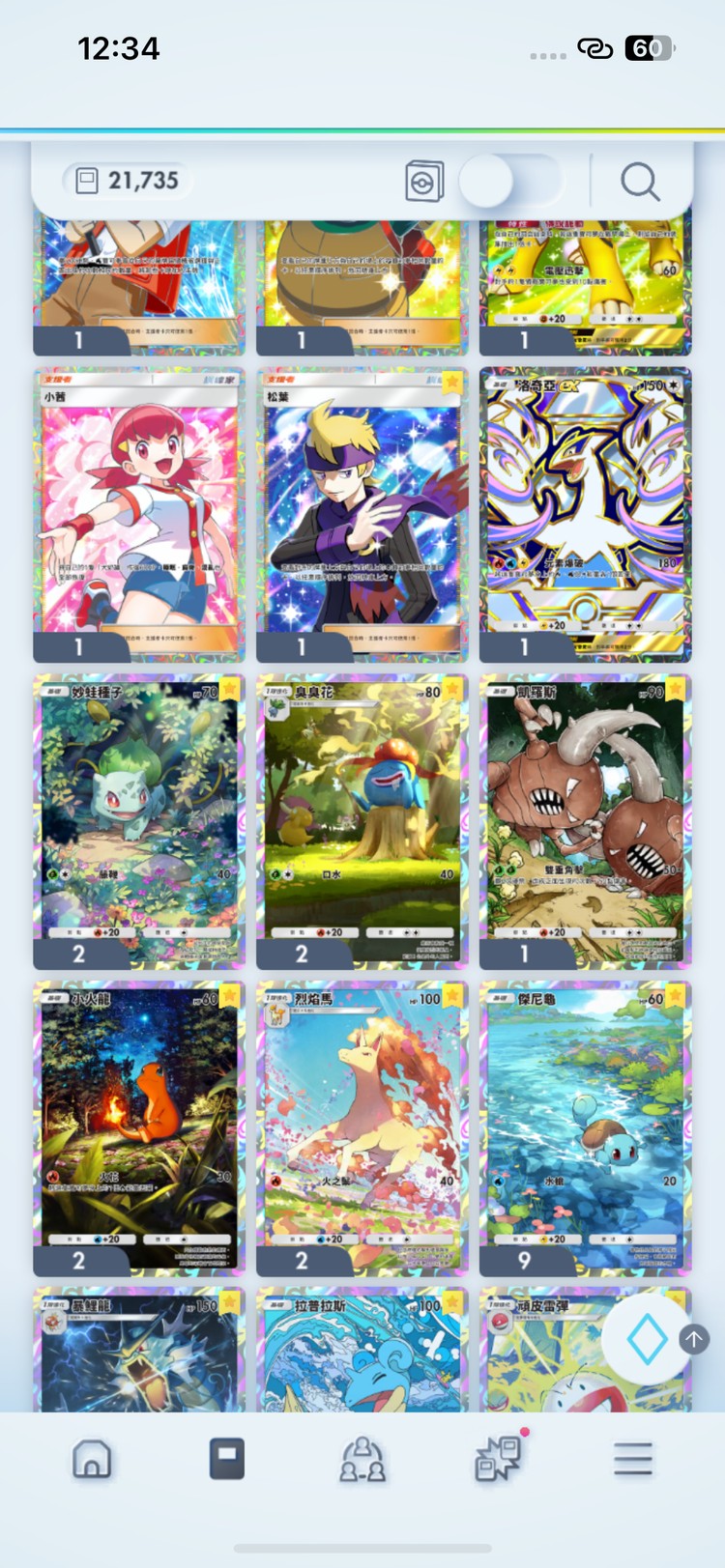Jump back to top with arrow button
This screenshot has width=725, height=1568.
[694, 1338]
